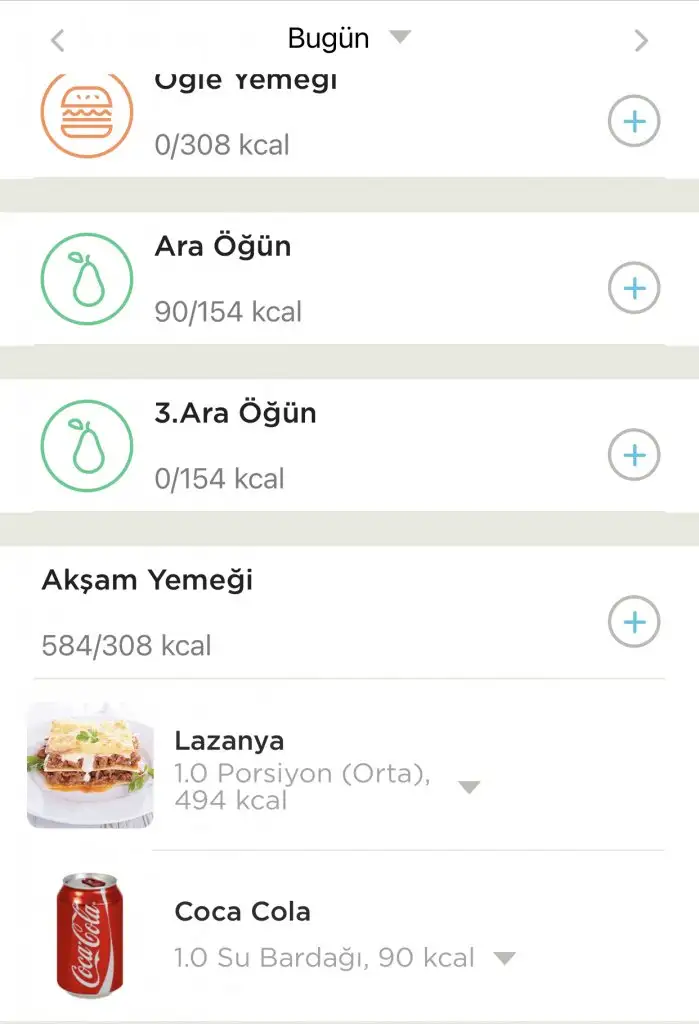This screenshot has height=1024, width=699.
Task: Add food to Ara Öğün
Action: point(634,288)
